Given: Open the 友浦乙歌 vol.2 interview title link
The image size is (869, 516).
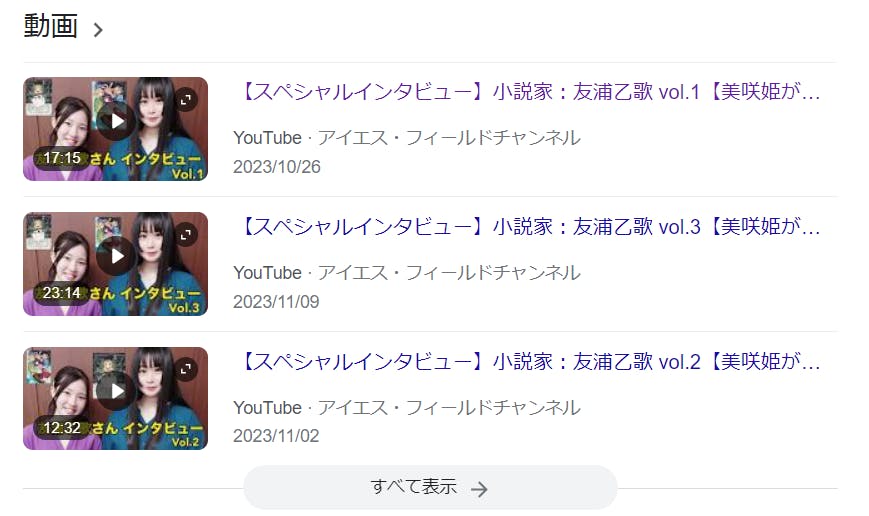Looking at the screenshot, I should [x=531, y=361].
